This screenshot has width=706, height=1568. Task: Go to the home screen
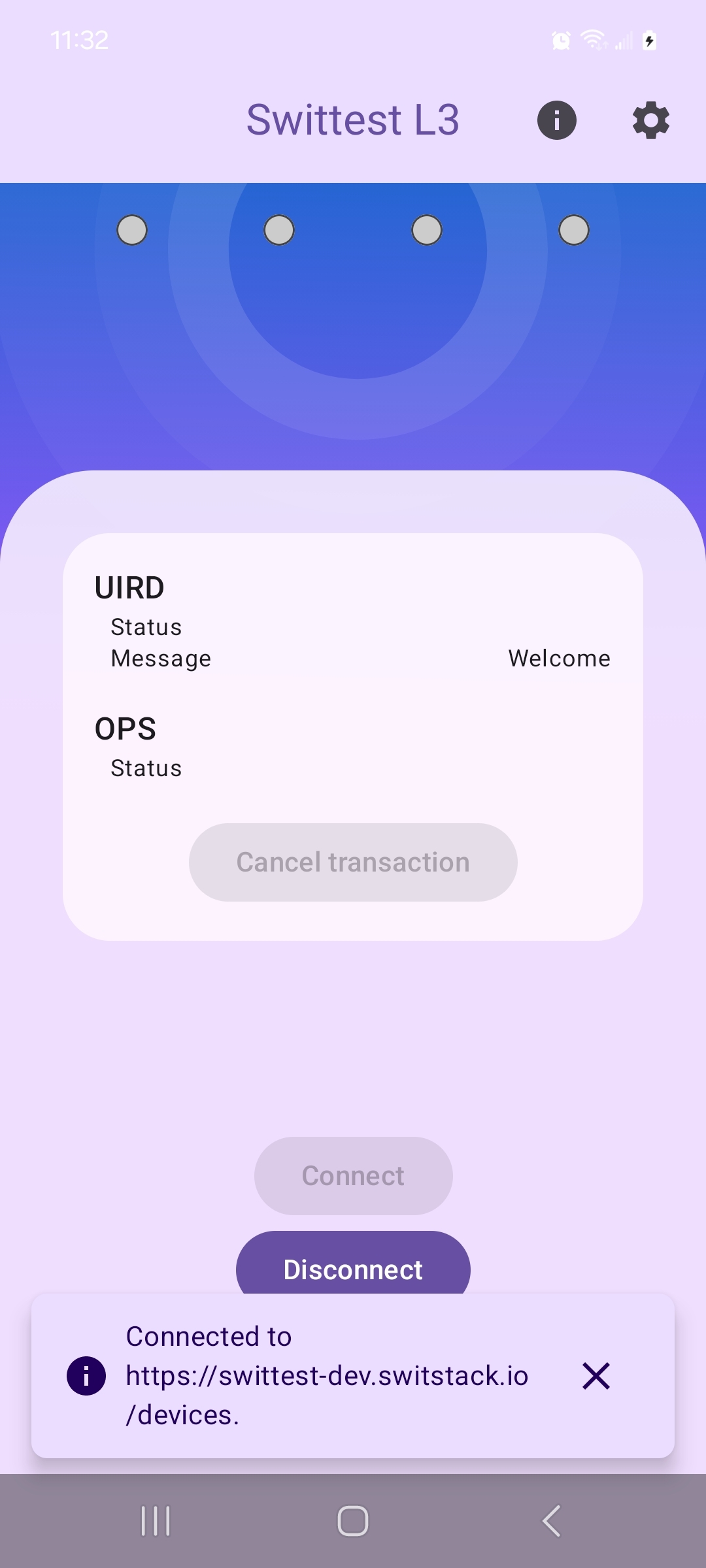pyautogui.click(x=353, y=1521)
